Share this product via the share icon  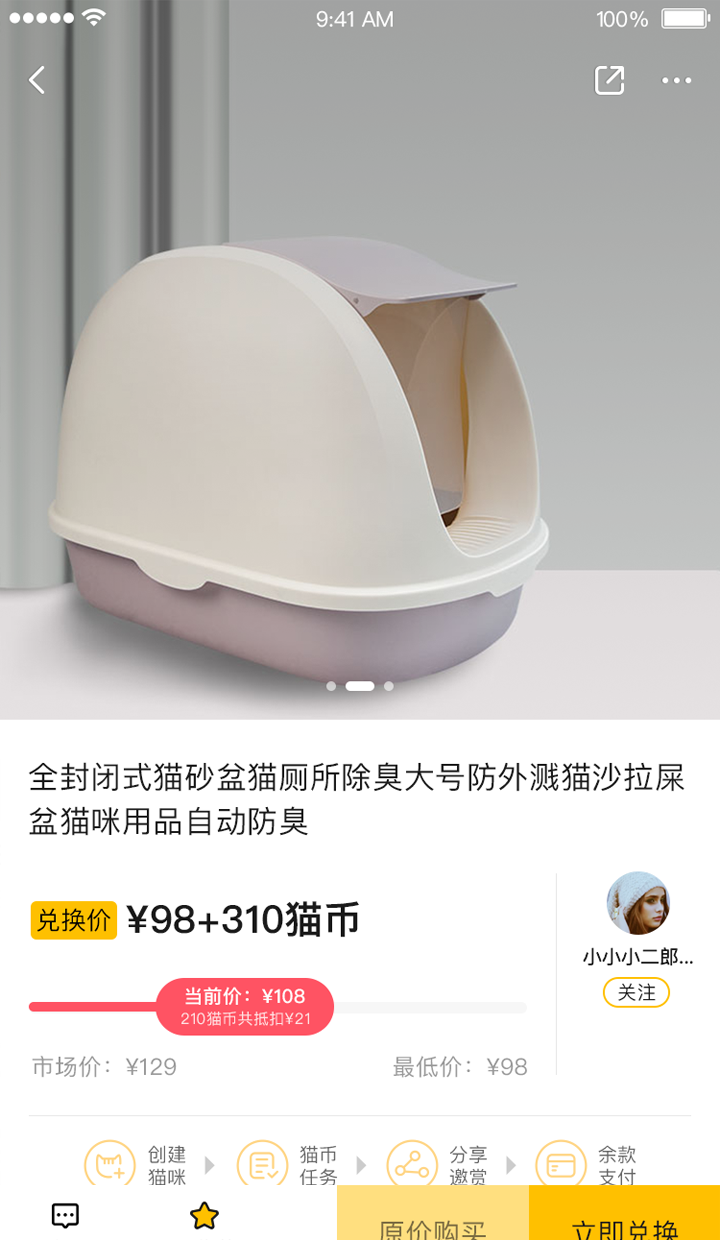(x=609, y=80)
